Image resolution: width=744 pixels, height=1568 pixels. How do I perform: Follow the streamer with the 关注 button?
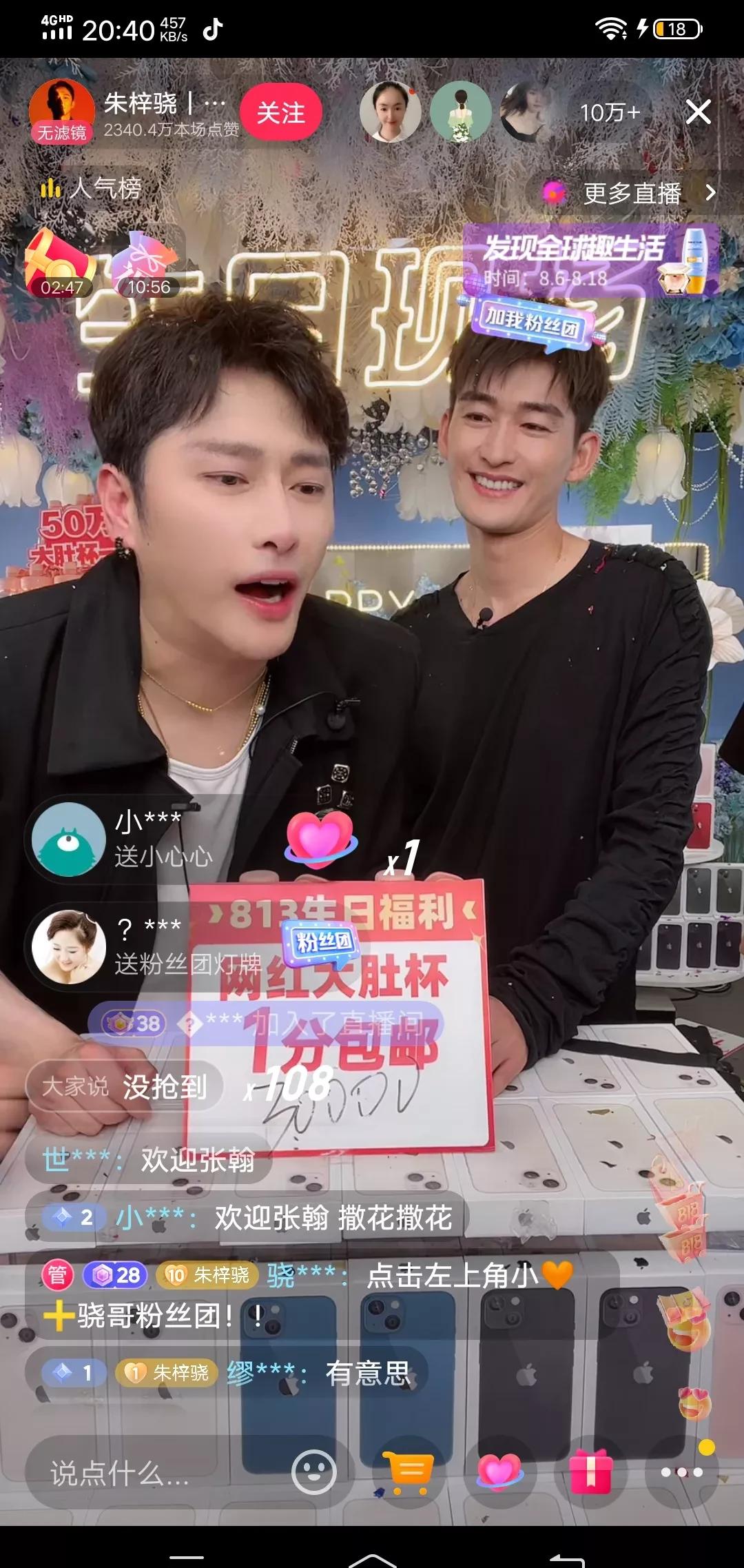(281, 113)
